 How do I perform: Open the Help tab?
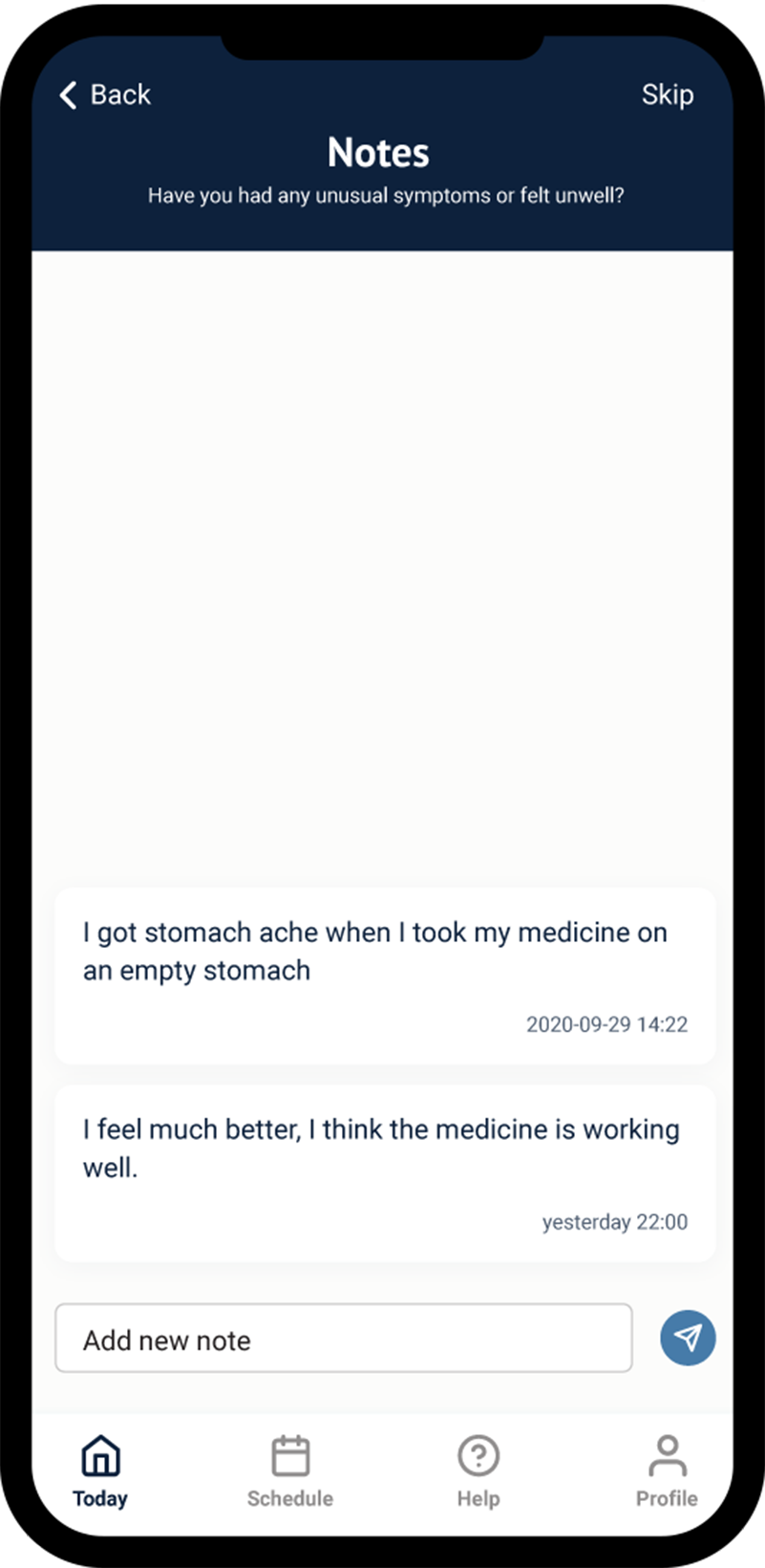(478, 1471)
